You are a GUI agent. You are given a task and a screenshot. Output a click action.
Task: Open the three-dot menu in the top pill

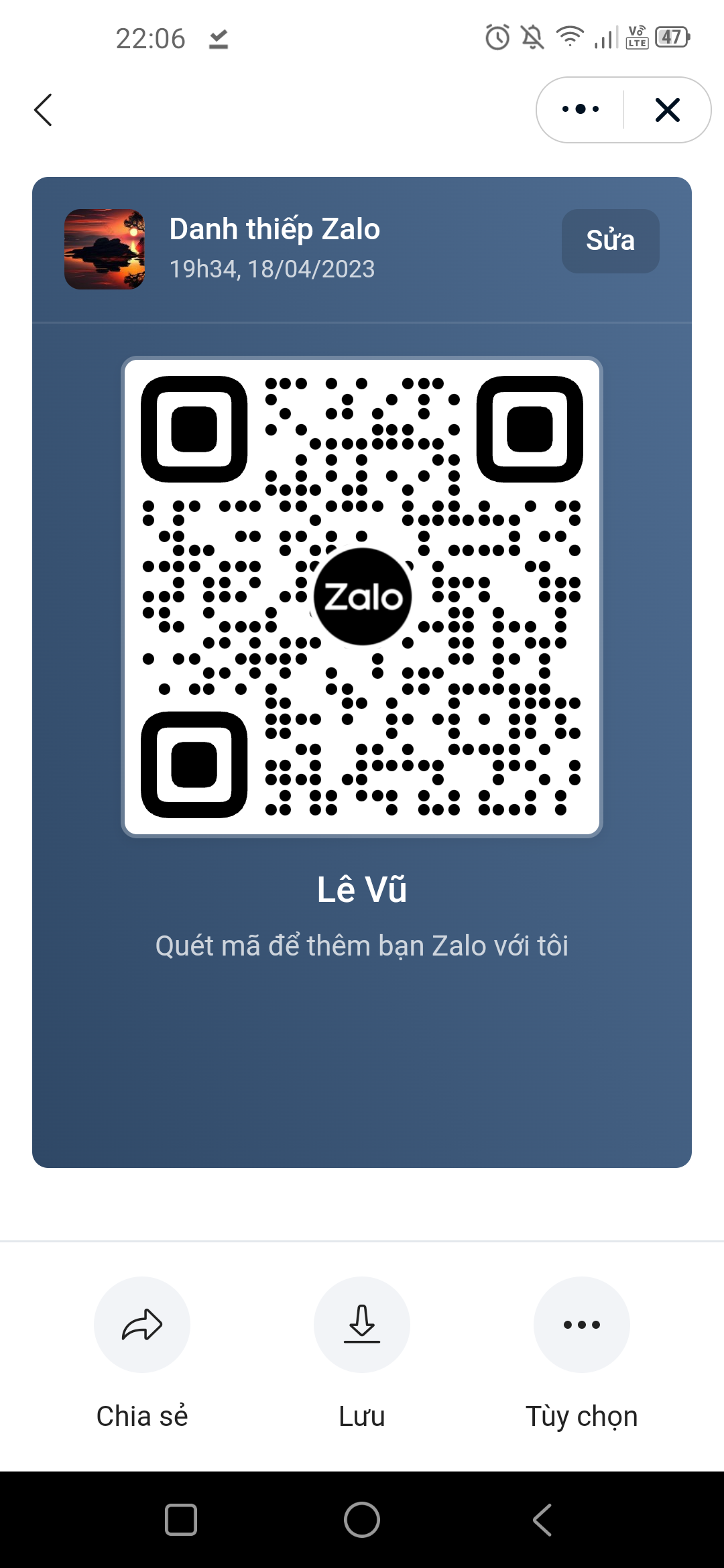click(581, 109)
